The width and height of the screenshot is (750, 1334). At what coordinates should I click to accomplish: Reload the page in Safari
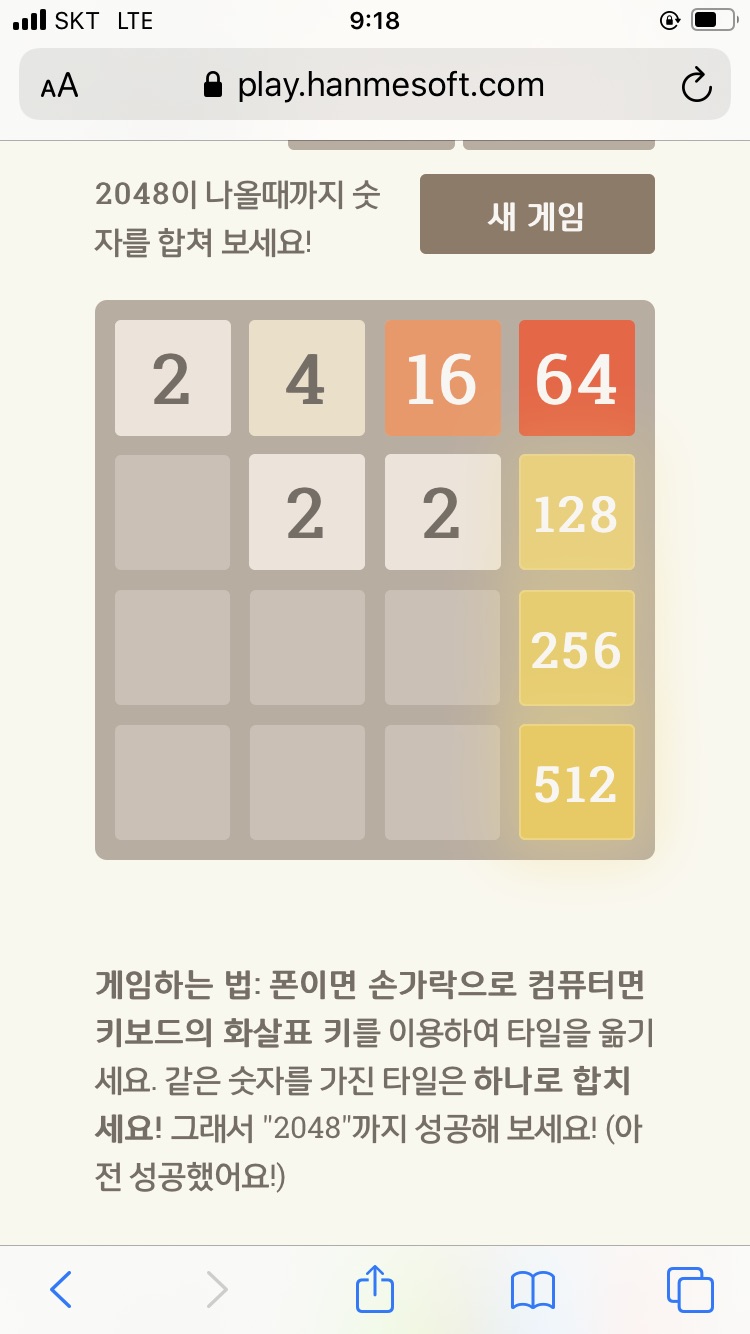(696, 86)
